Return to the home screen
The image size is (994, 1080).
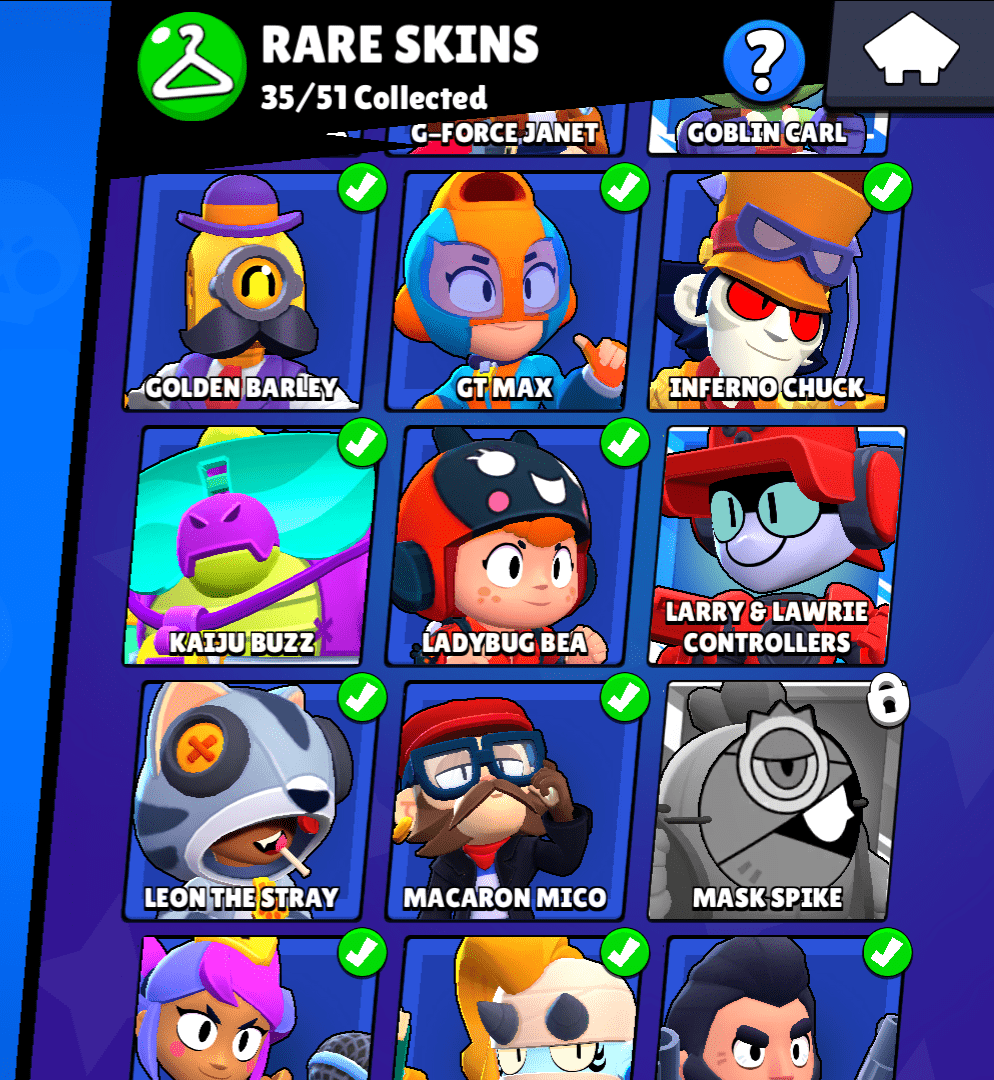pos(911,52)
